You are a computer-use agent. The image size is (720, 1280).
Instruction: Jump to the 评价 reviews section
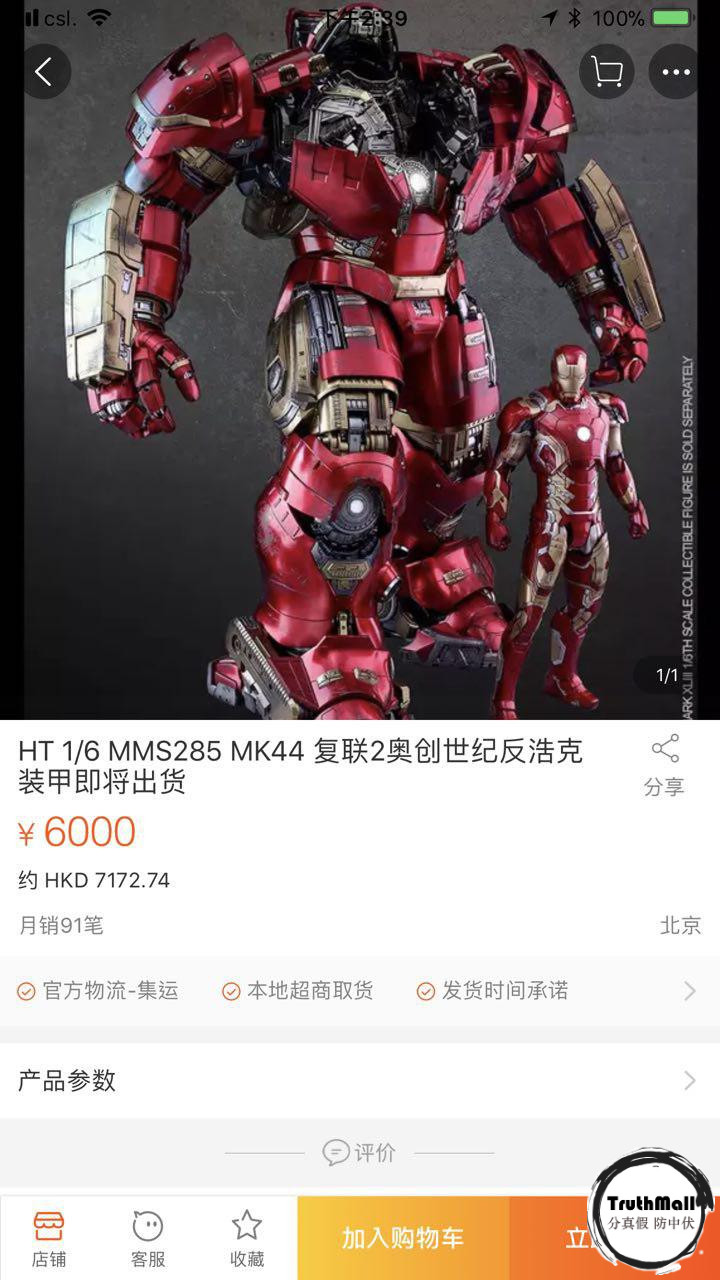click(x=360, y=1153)
